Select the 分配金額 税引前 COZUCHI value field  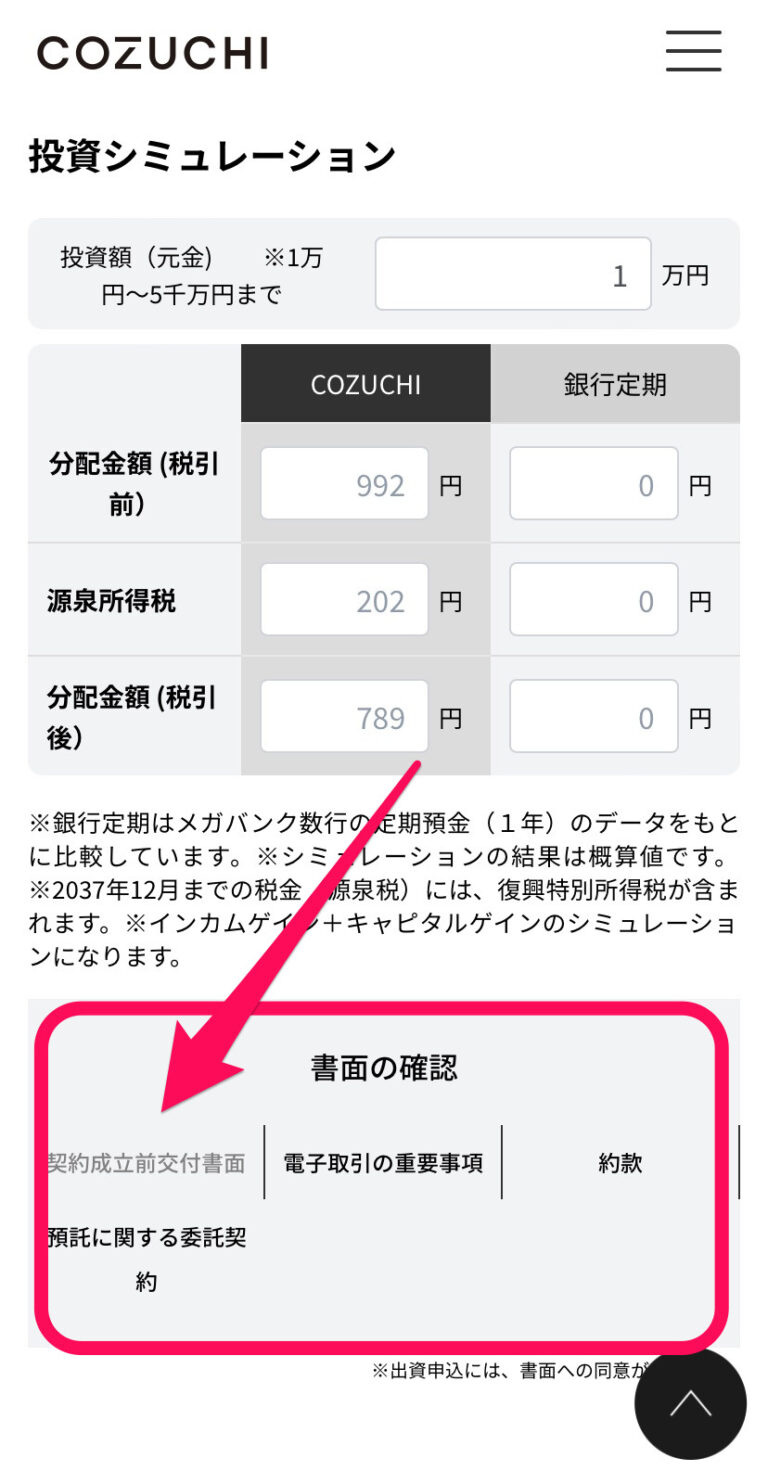click(344, 484)
